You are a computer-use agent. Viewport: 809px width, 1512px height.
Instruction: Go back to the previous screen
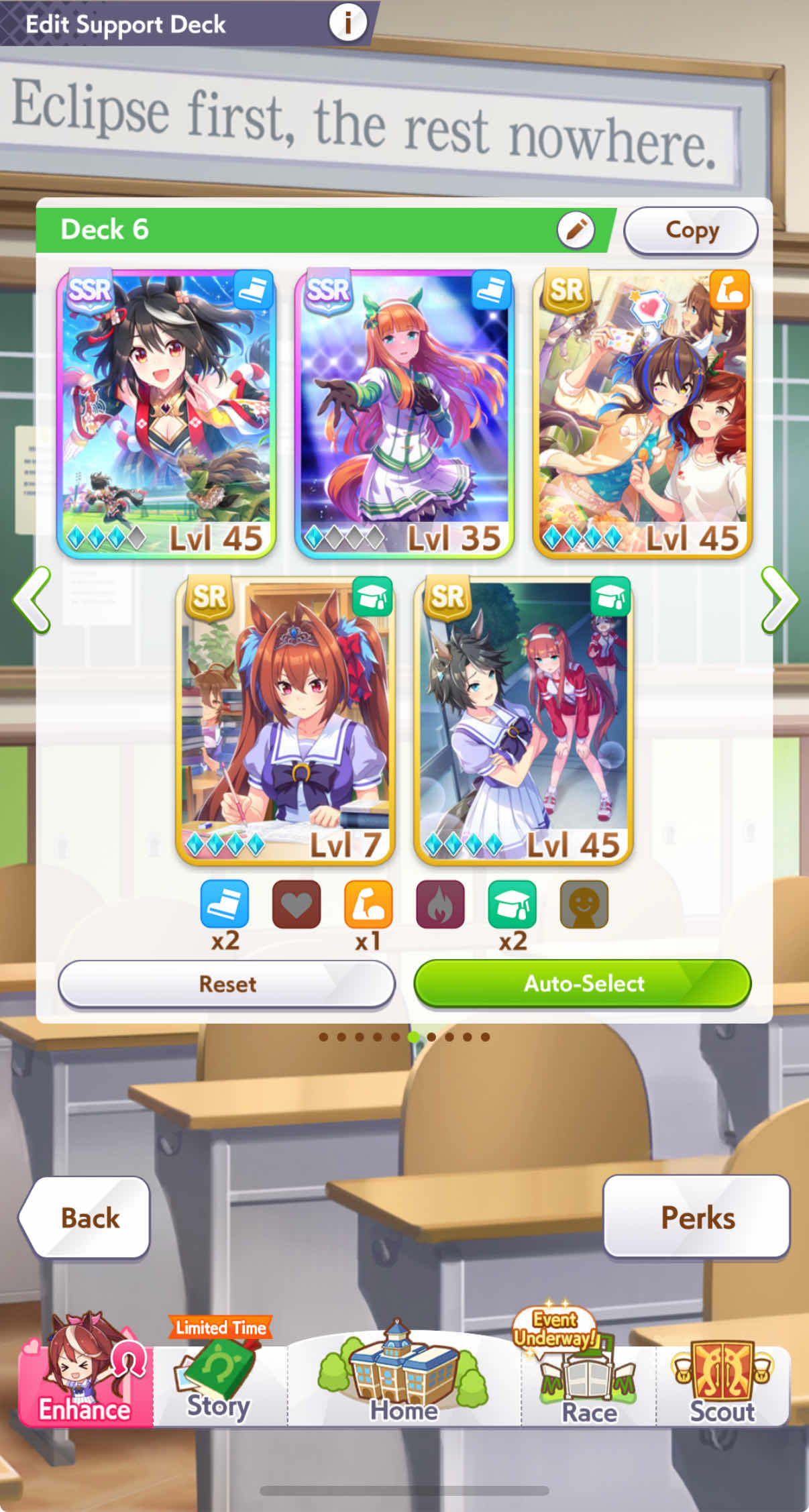(85, 1217)
